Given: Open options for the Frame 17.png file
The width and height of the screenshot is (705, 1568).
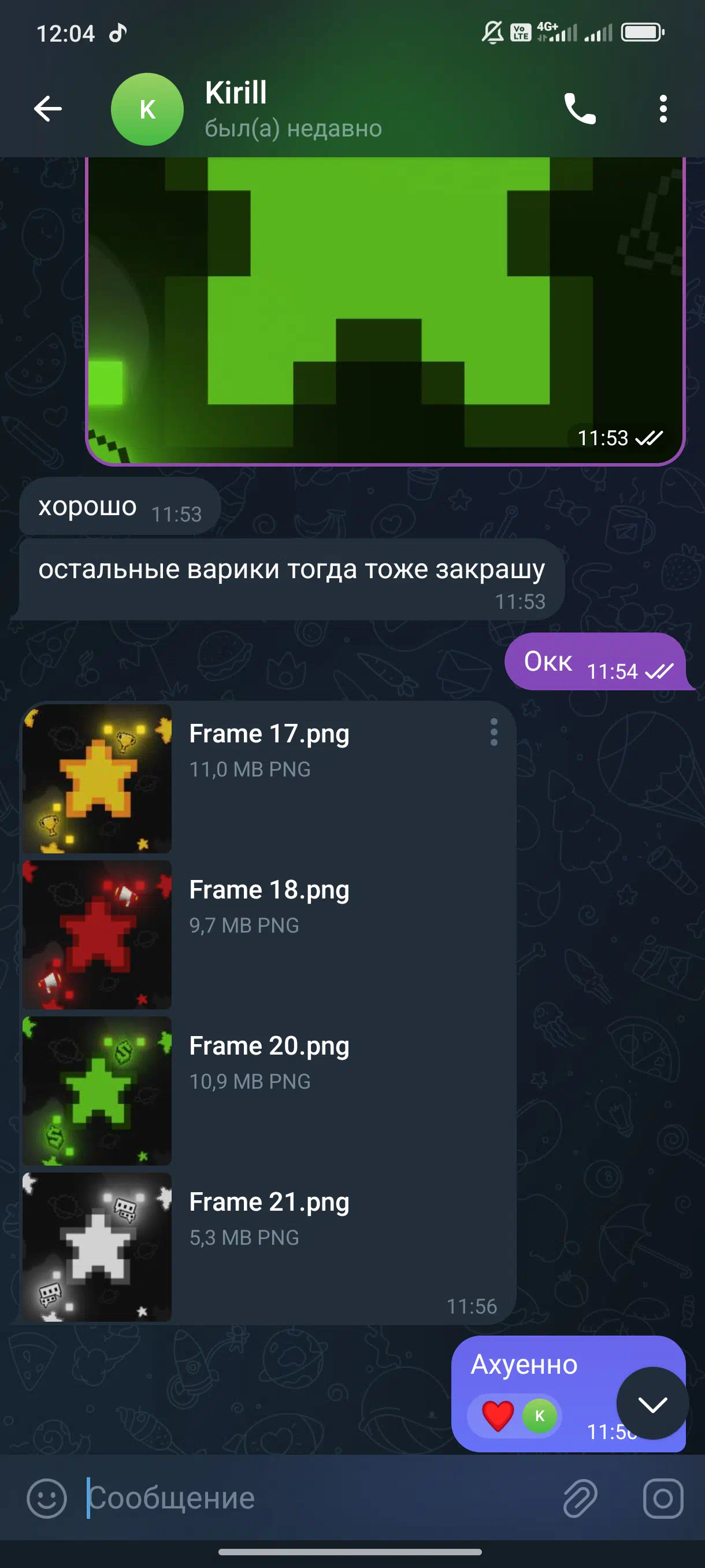Looking at the screenshot, I should [494, 731].
